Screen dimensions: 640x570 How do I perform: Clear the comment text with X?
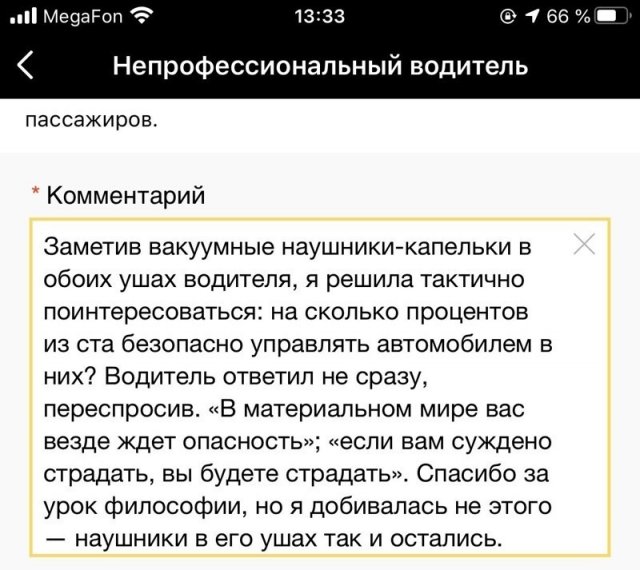click(586, 244)
